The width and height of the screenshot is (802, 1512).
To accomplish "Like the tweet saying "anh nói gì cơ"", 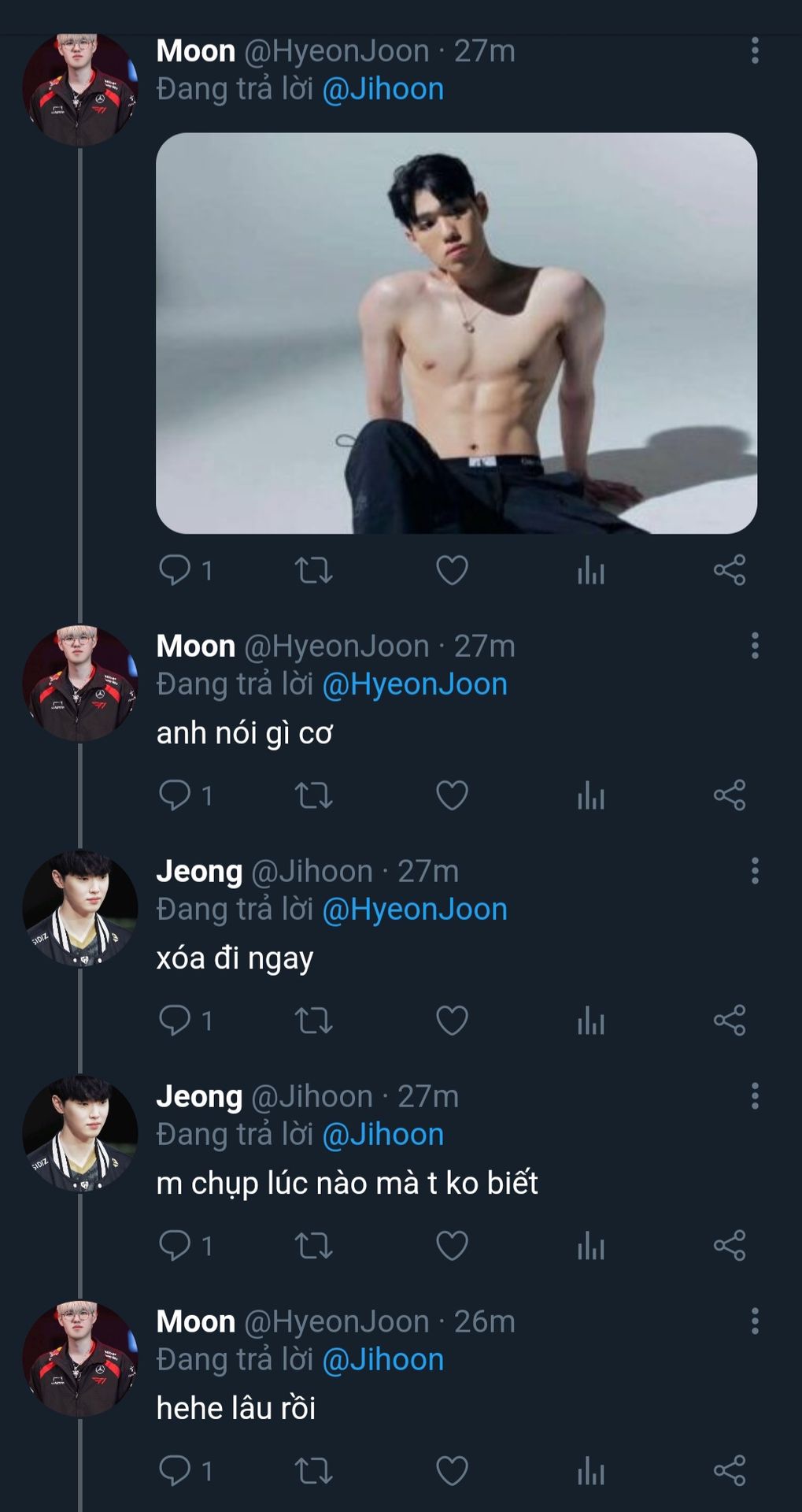I will (x=452, y=795).
